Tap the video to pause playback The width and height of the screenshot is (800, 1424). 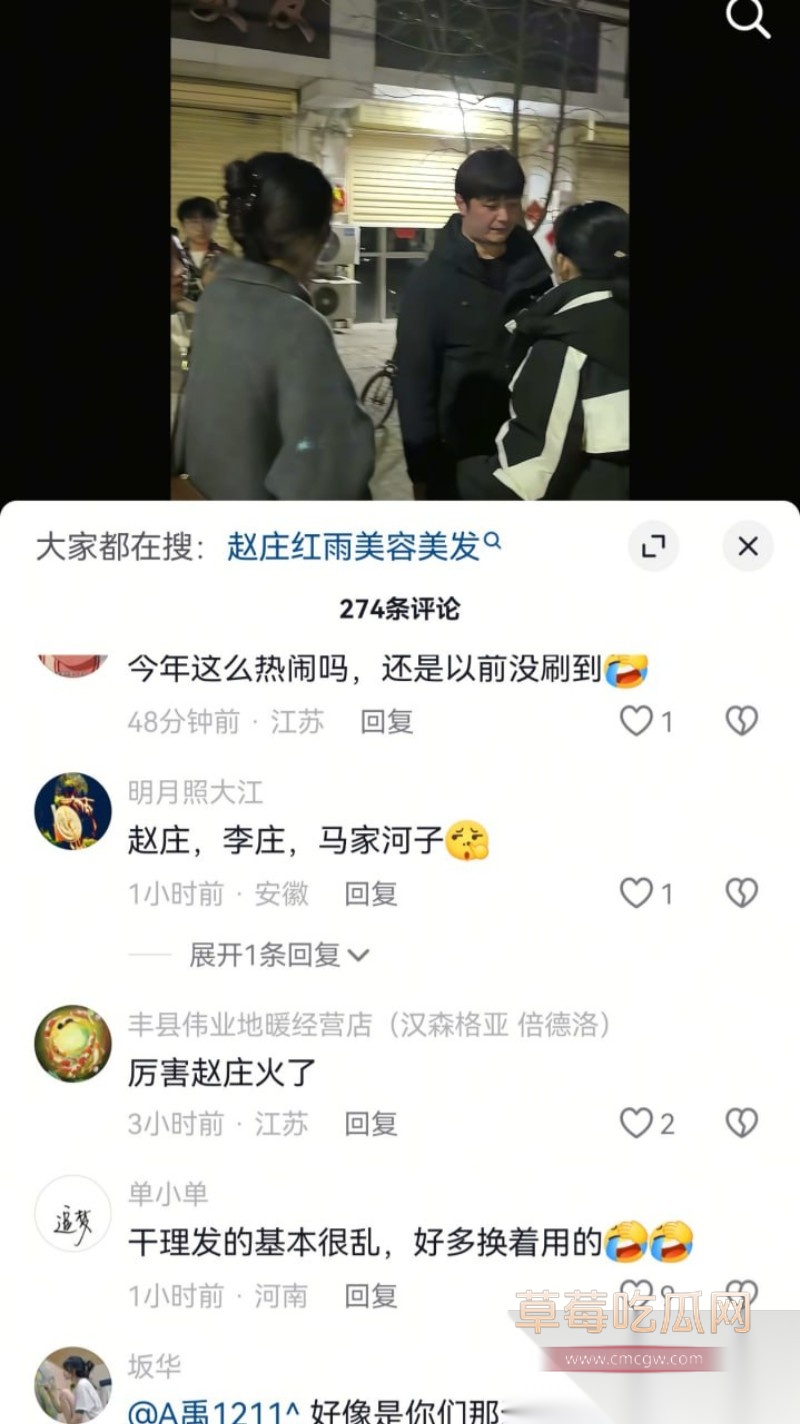click(x=400, y=250)
